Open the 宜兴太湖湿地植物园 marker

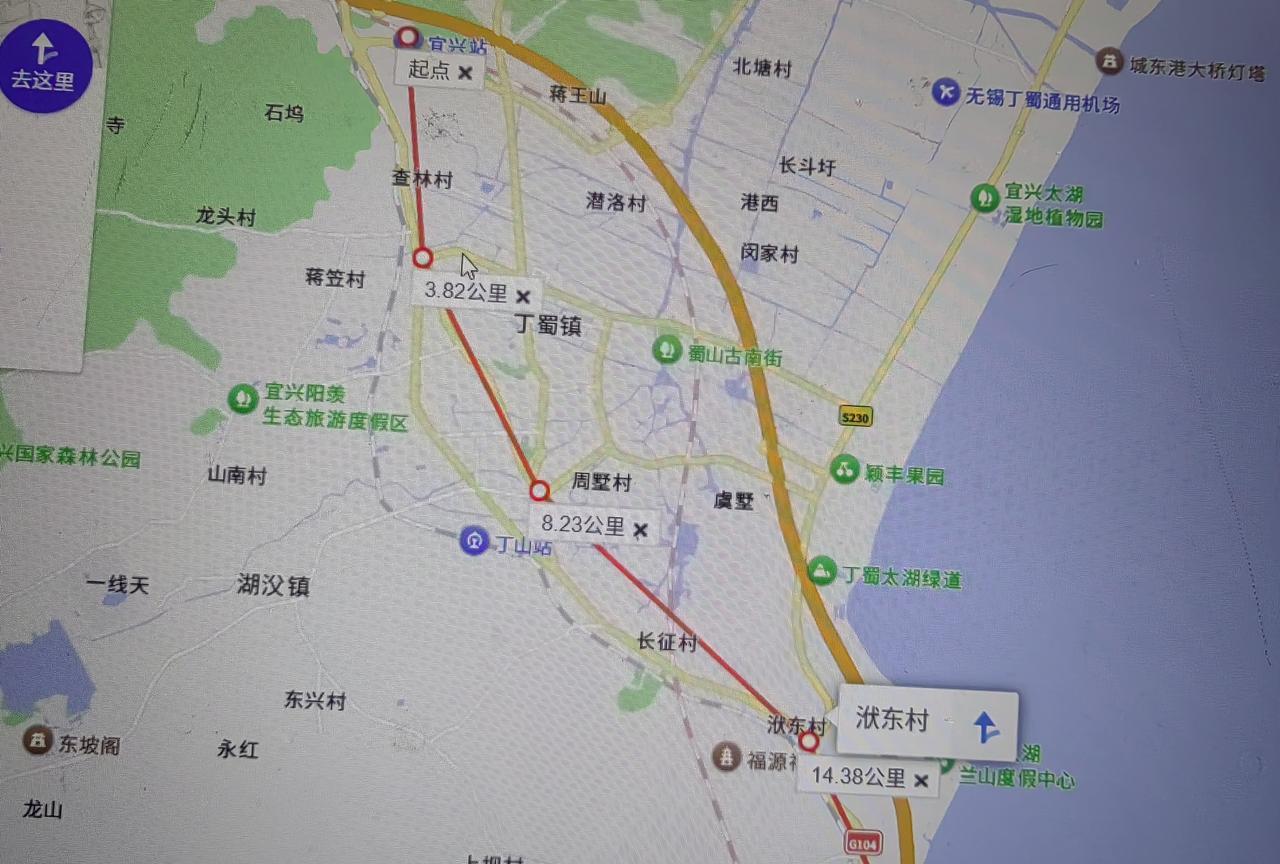(985, 198)
